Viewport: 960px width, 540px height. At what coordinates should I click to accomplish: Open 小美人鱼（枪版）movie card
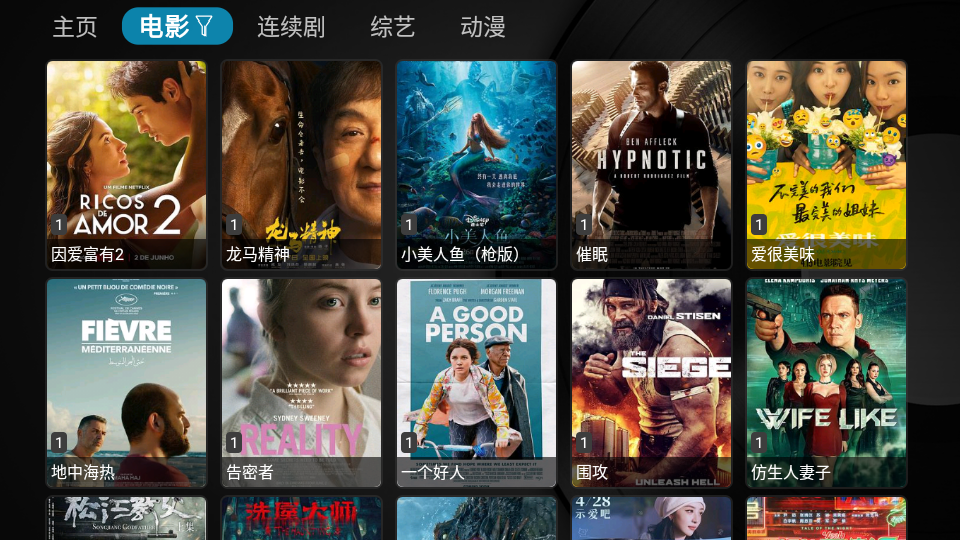477,165
